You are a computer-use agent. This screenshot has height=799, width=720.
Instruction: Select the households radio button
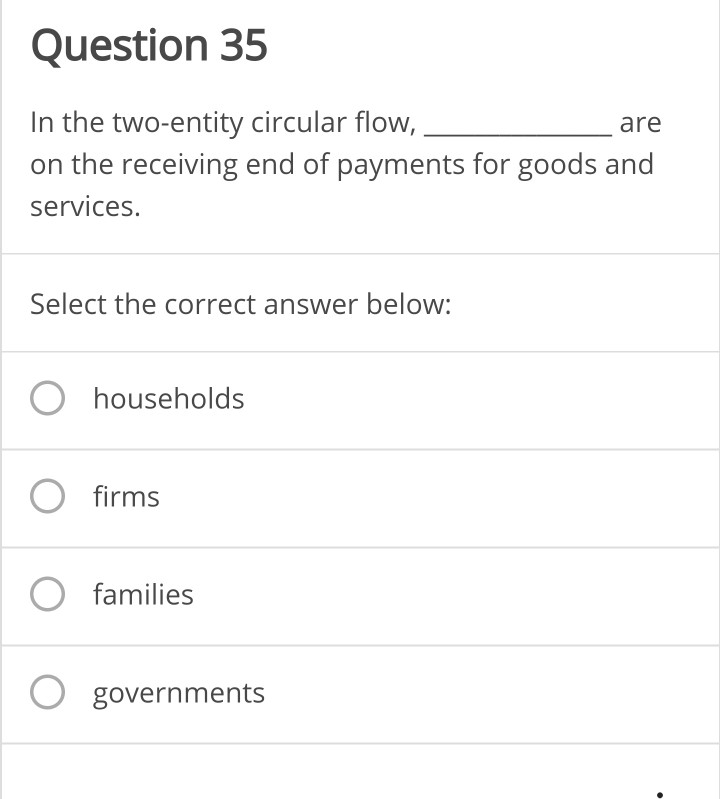click(46, 398)
